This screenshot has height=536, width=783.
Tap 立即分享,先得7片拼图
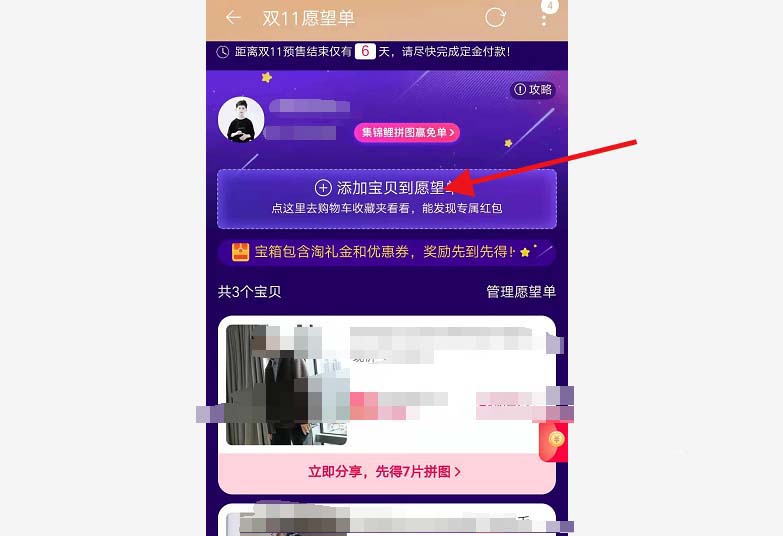386,472
